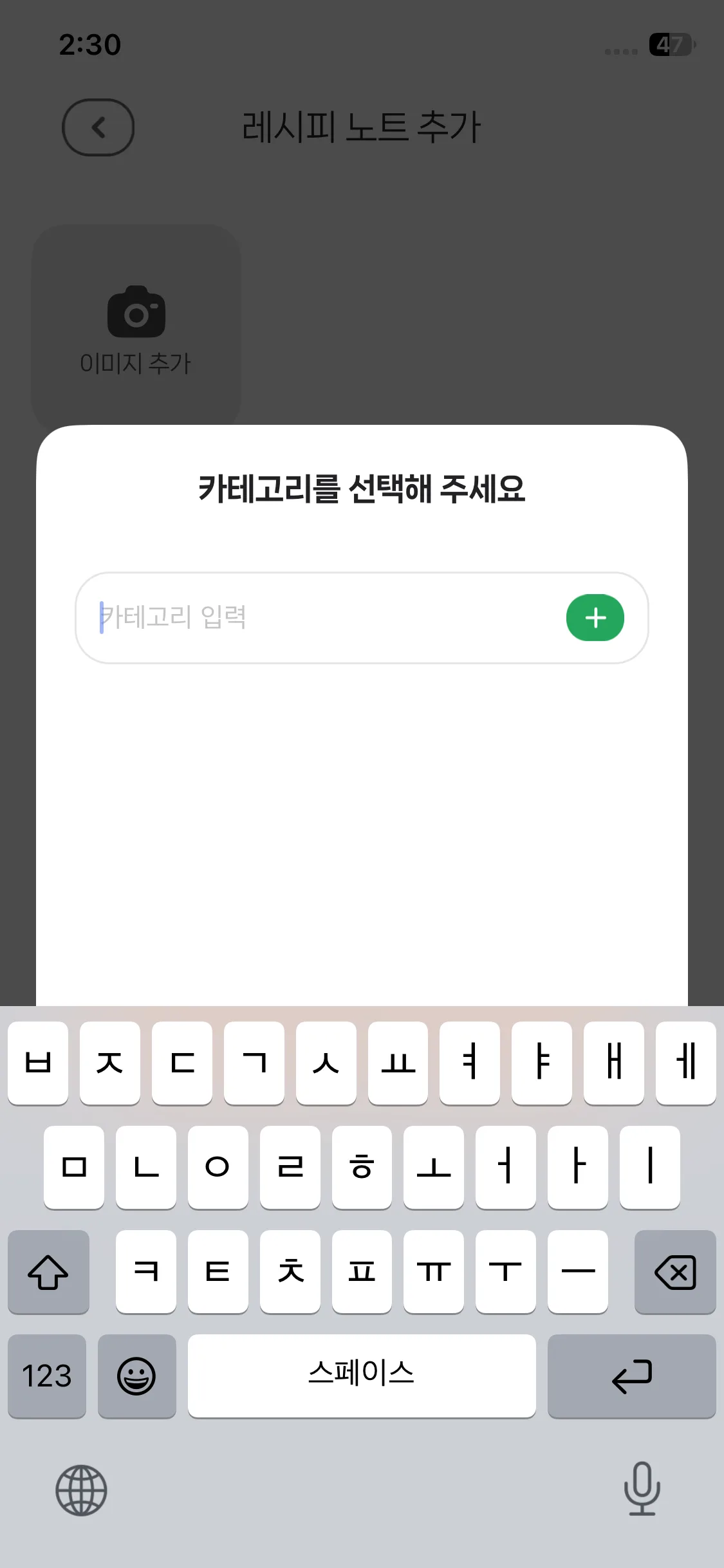
Task: Tap the ㅎ key on the keyboard
Action: pos(362,1168)
